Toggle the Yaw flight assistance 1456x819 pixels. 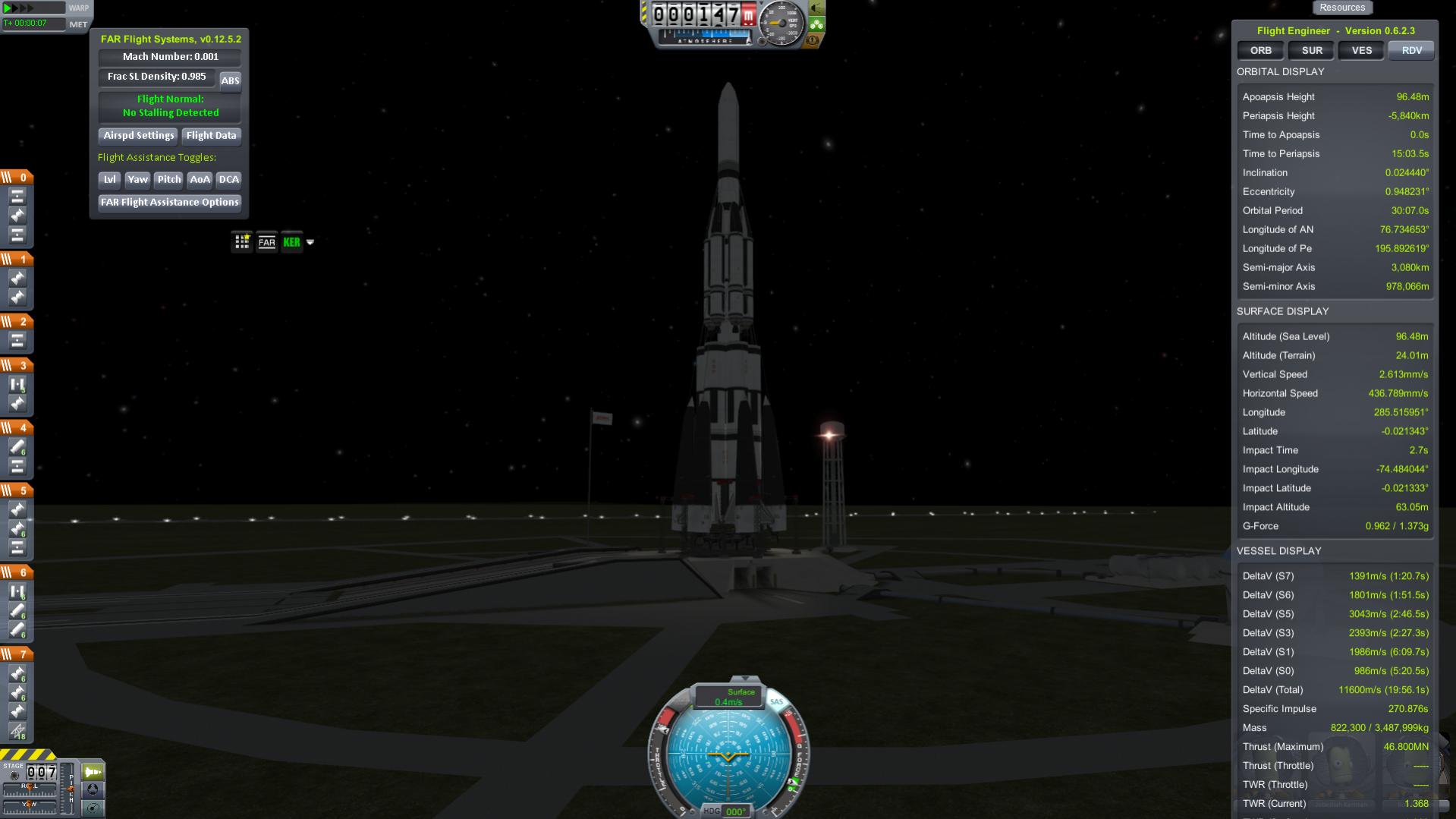click(137, 180)
